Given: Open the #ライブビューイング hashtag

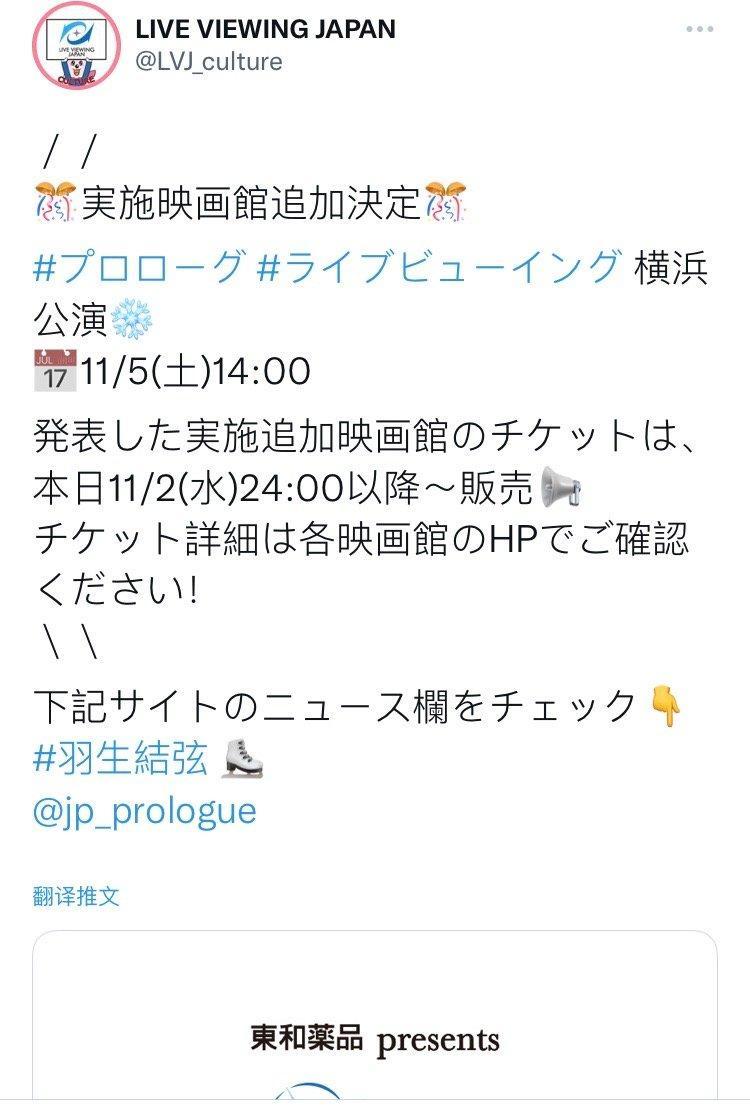Looking at the screenshot, I should pos(438,268).
